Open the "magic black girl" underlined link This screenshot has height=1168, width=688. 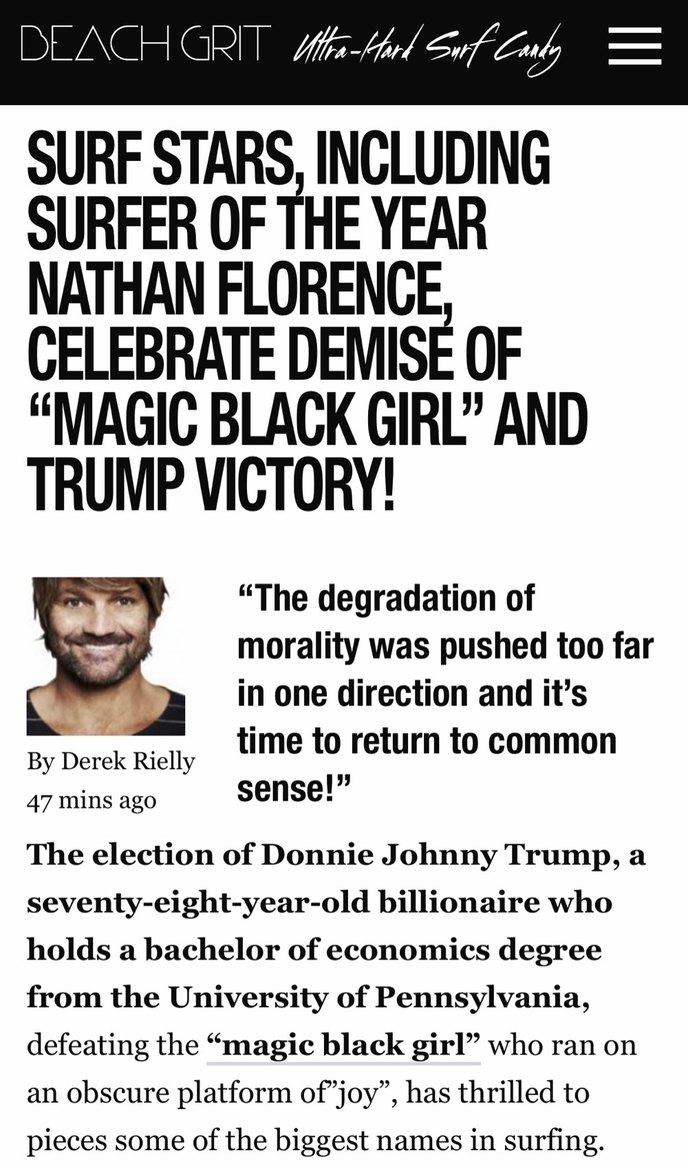[344, 1047]
